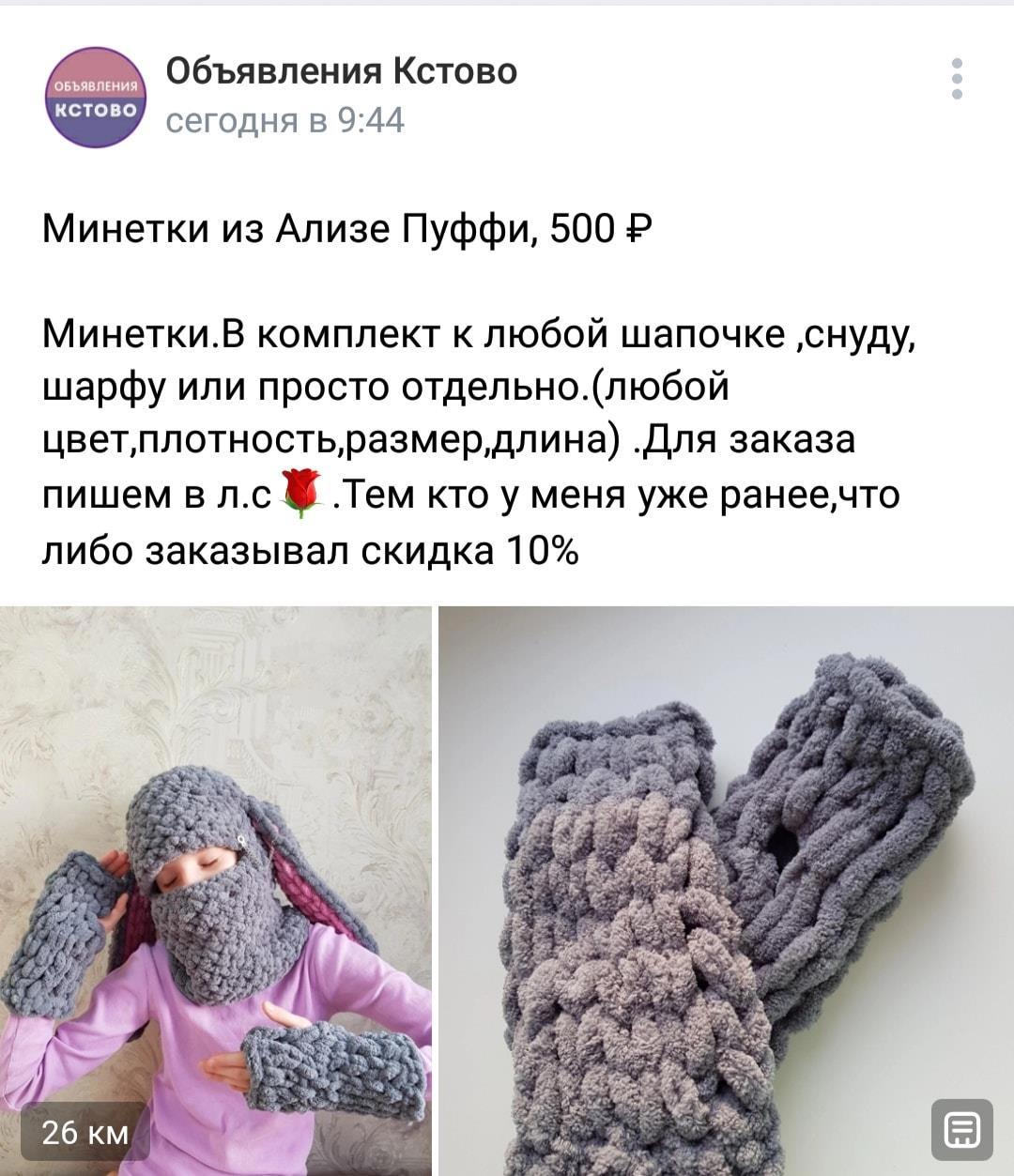Open the Объявления Кстово community page

341,71
